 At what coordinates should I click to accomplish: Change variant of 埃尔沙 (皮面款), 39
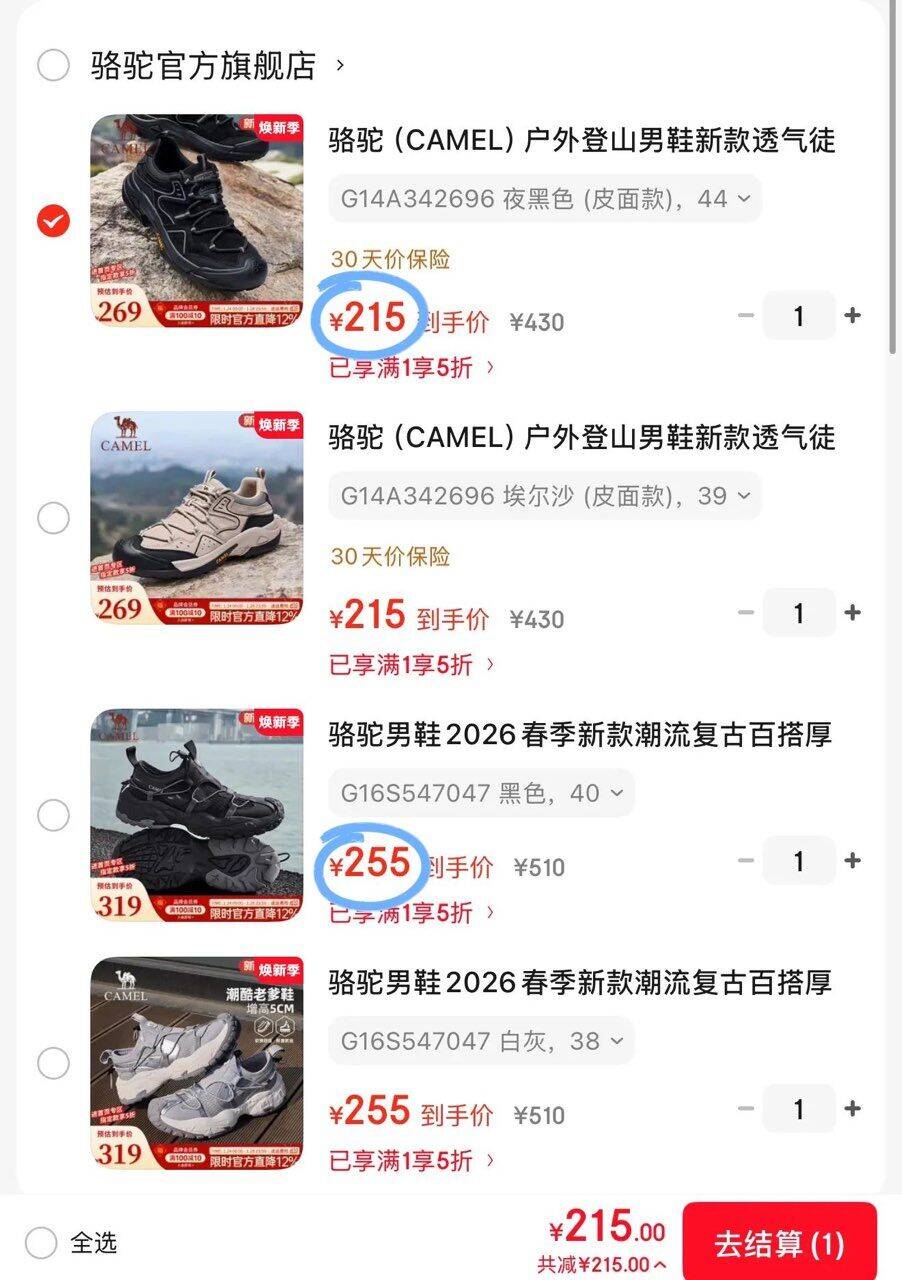544,496
